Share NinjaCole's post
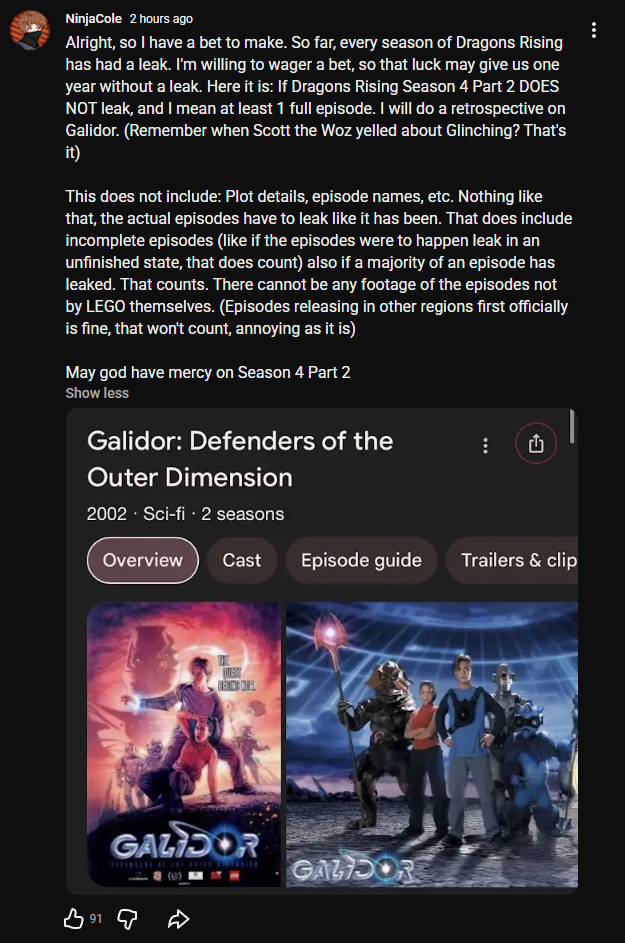 [178, 918]
